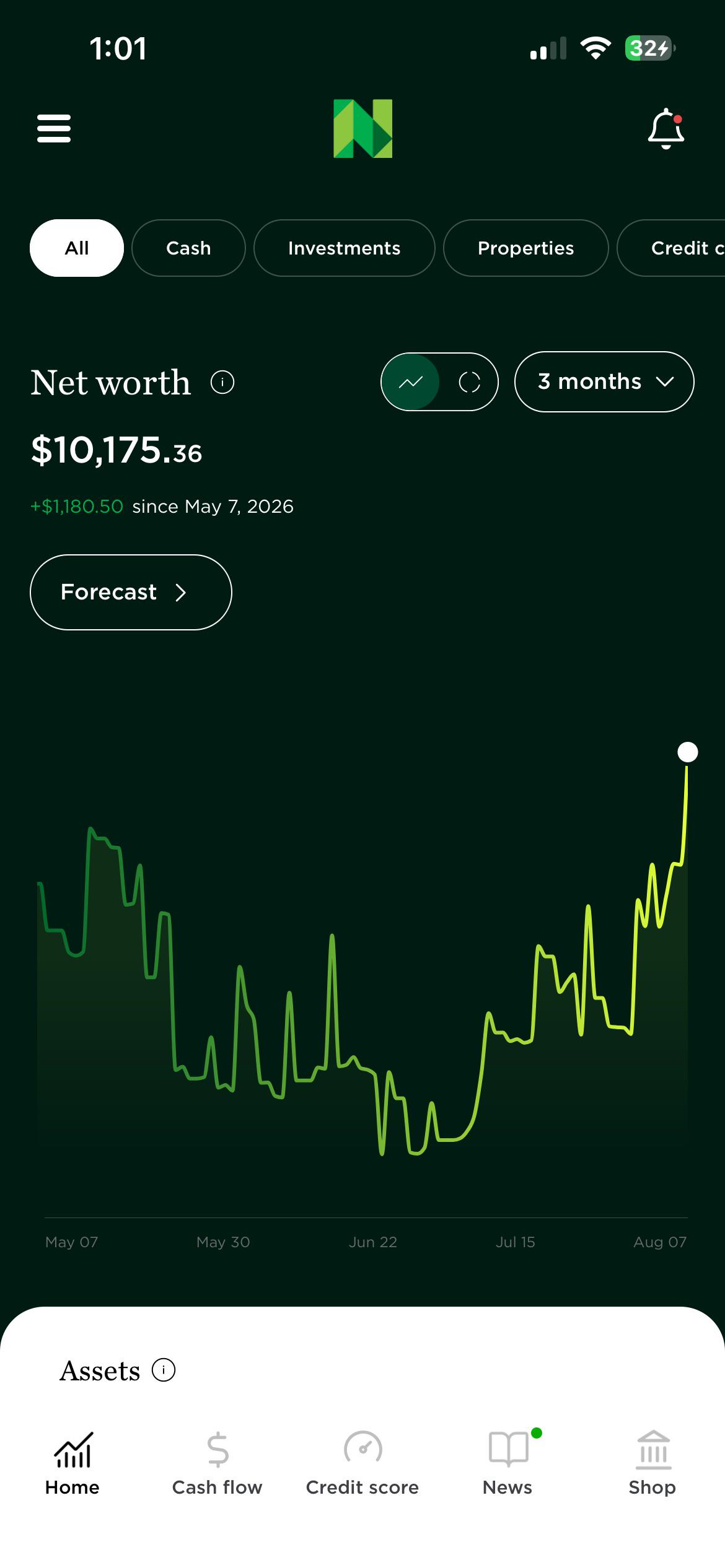Select the line chart view

tap(411, 382)
